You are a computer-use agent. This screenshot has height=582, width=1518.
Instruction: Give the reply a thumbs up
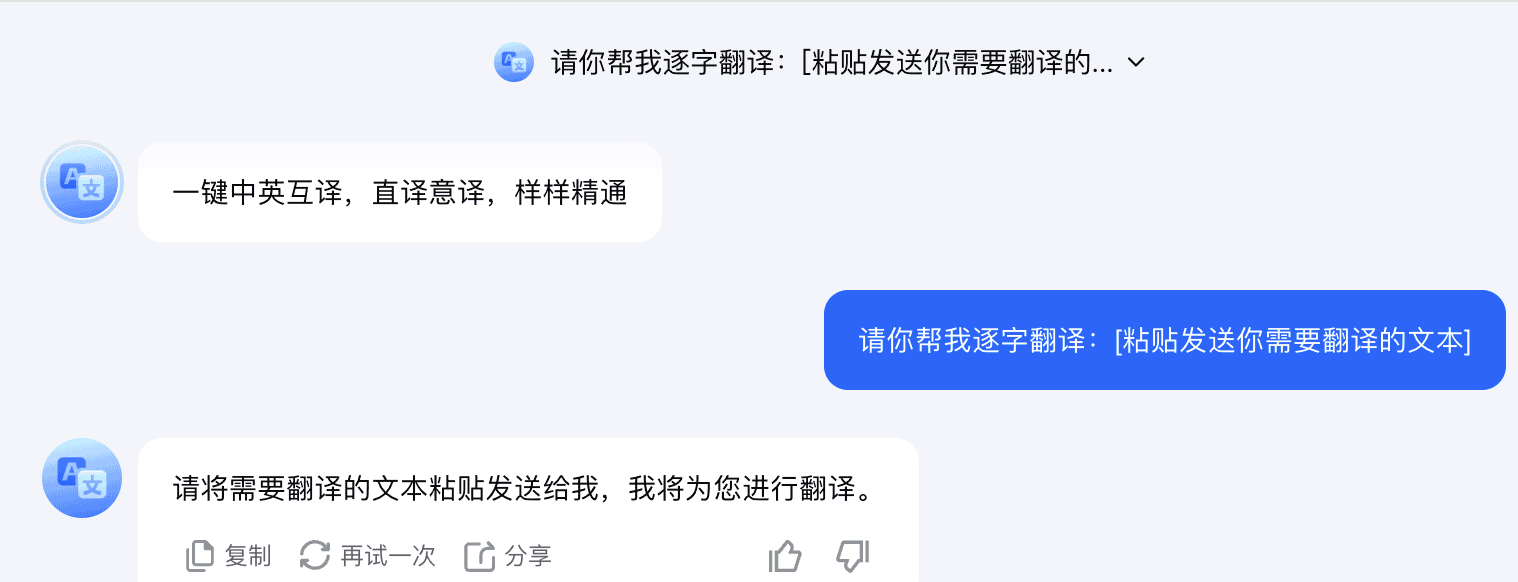tap(785, 556)
